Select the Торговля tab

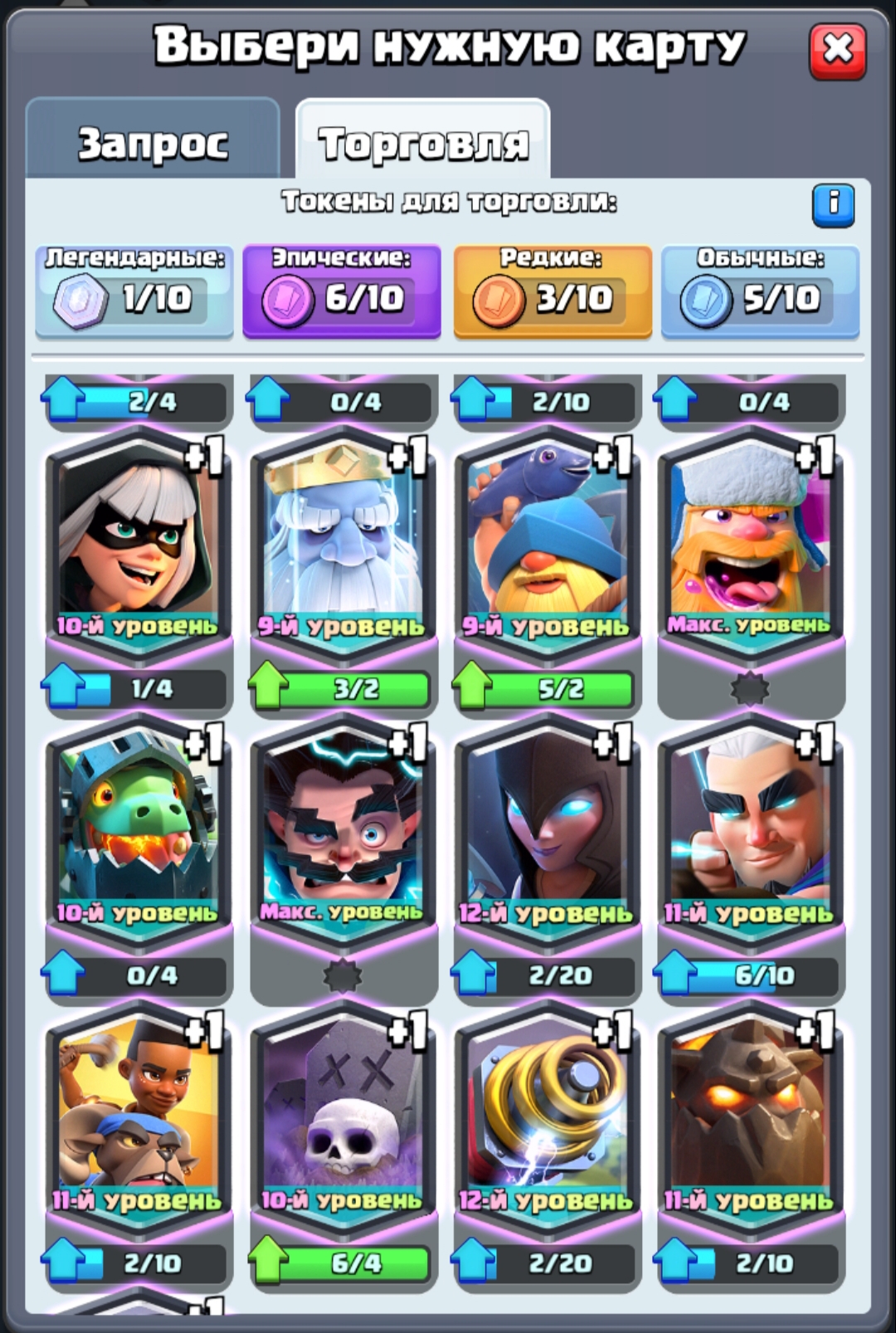[423, 141]
